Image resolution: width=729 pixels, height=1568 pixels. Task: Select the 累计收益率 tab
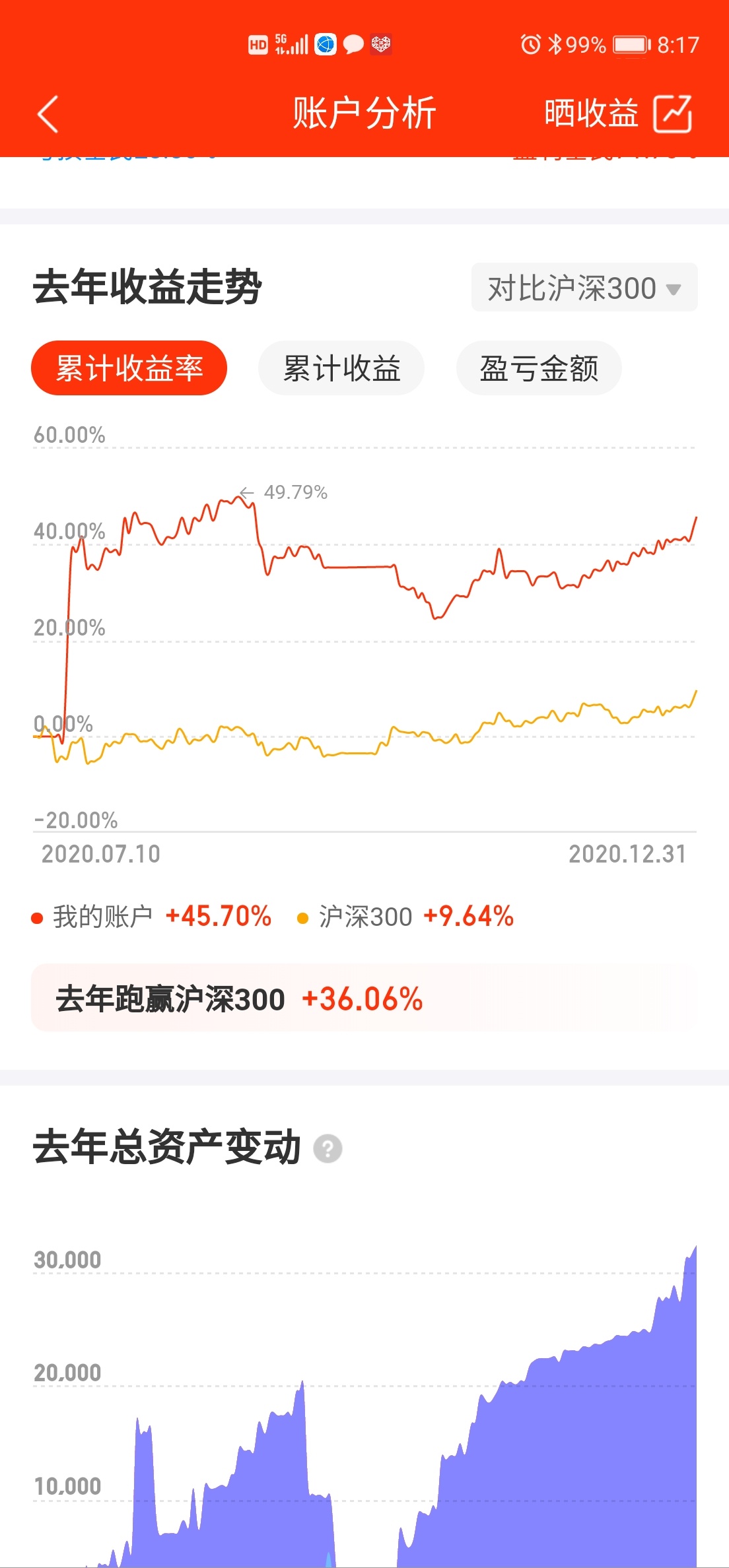[x=129, y=368]
